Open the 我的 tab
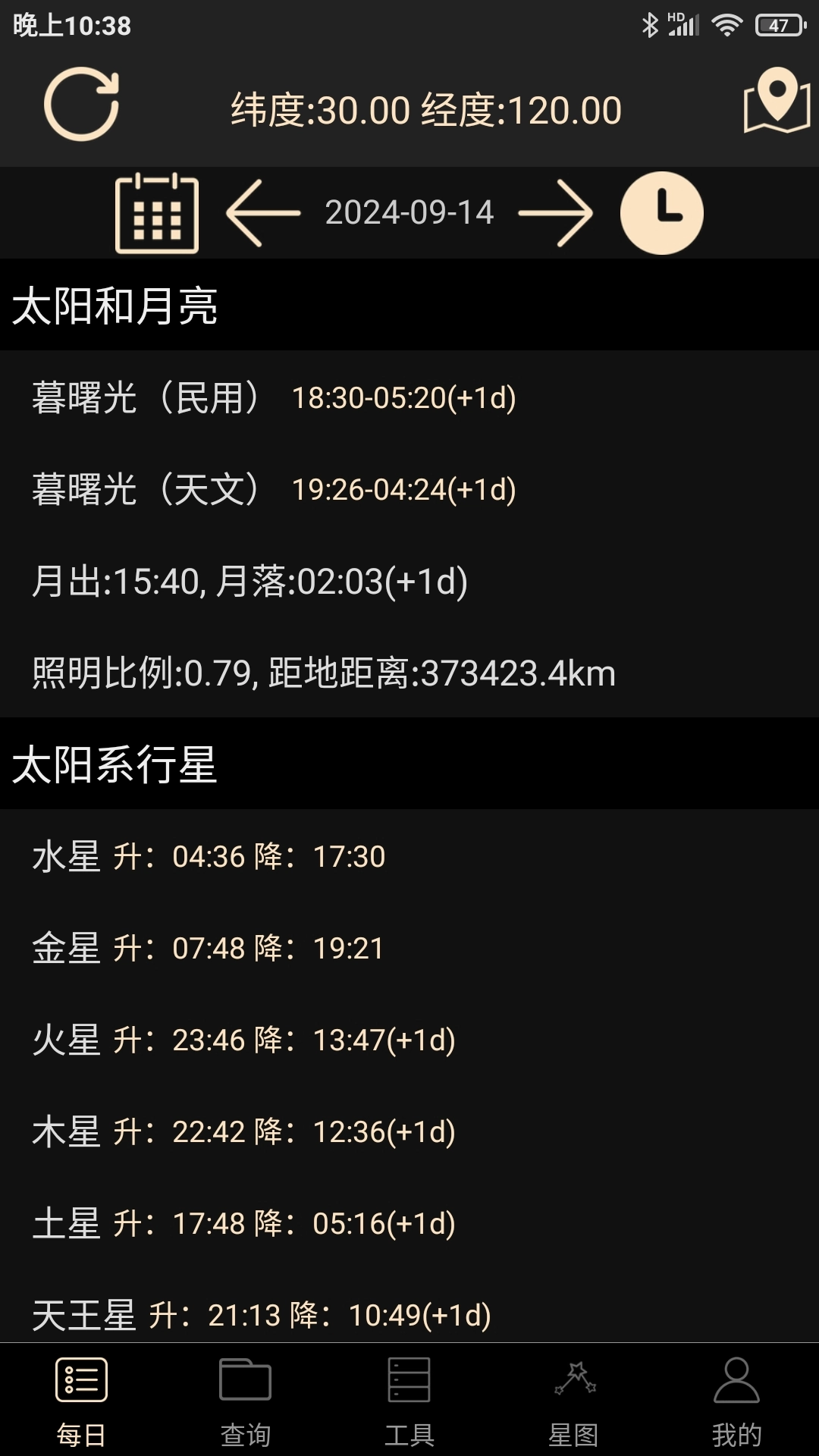This screenshot has height=1456, width=819. point(736,1403)
